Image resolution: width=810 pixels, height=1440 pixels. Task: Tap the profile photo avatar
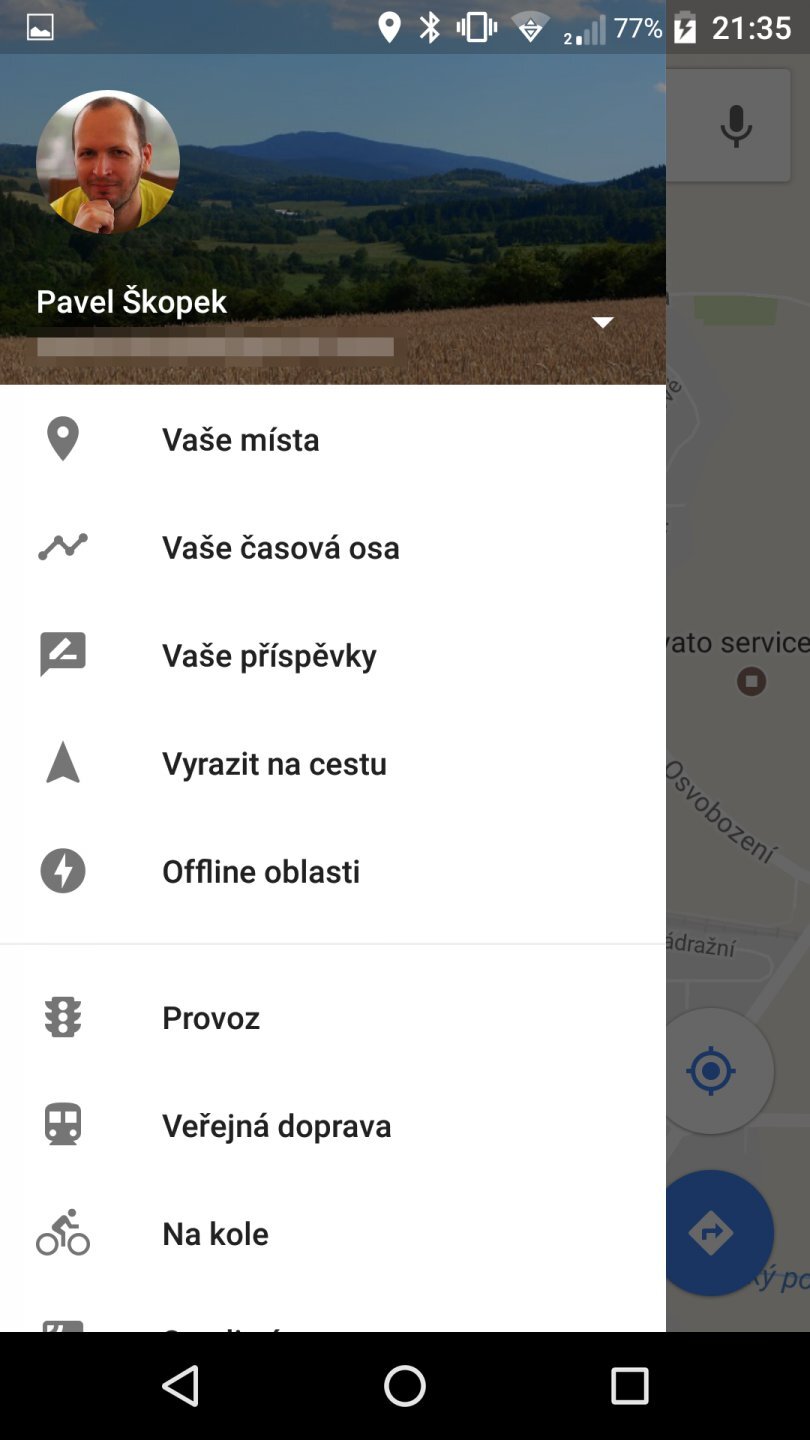108,162
